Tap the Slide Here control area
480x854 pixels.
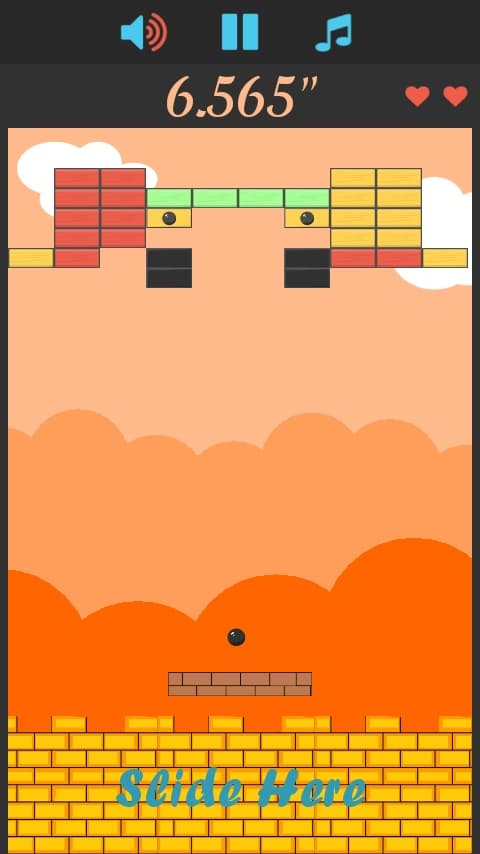coord(240,788)
